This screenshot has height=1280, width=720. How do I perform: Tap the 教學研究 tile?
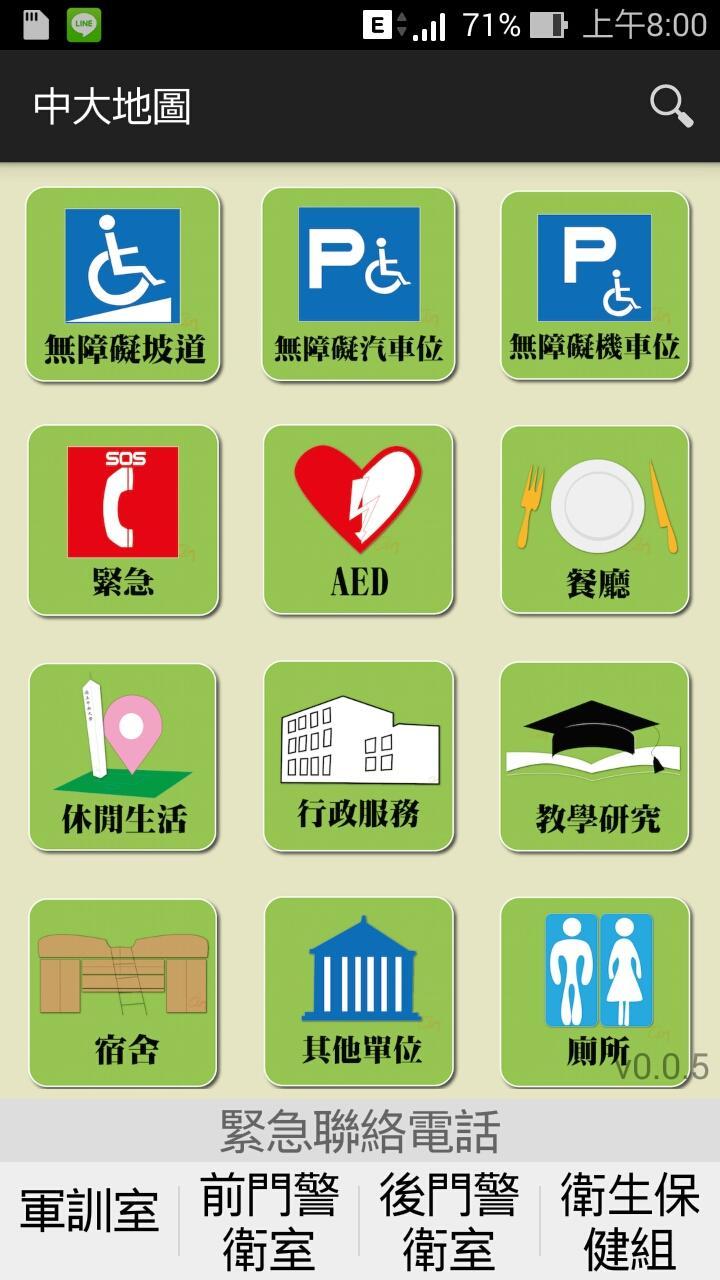[595, 757]
